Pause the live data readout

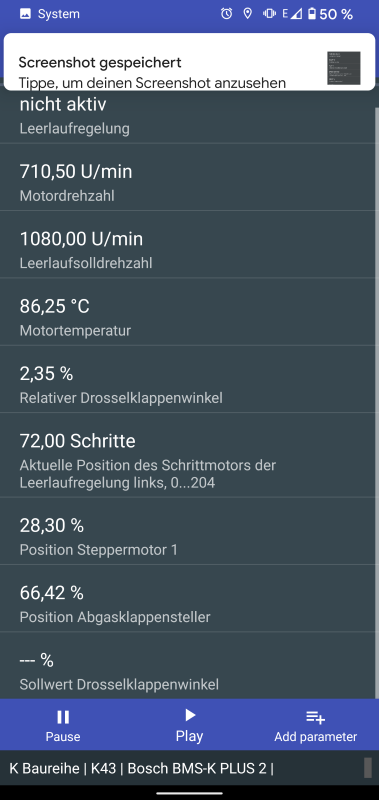[x=63, y=725]
